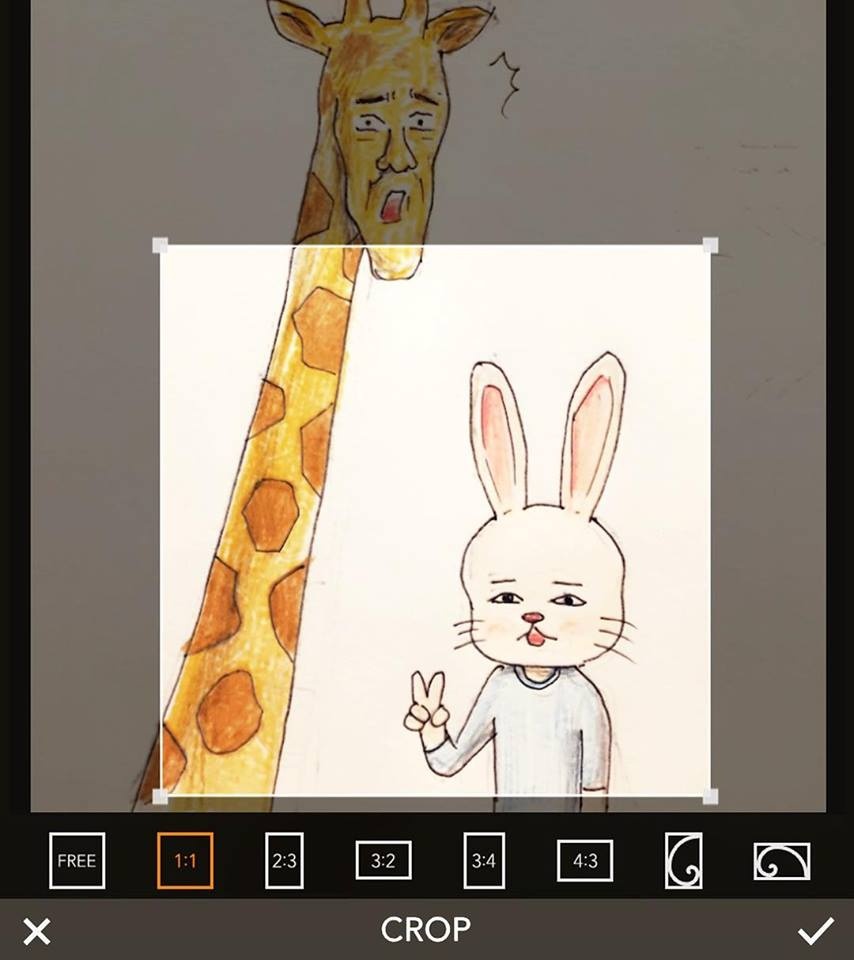Apply the 3:2 crop ratio
Screen dimensions: 854x960
(x=383, y=860)
